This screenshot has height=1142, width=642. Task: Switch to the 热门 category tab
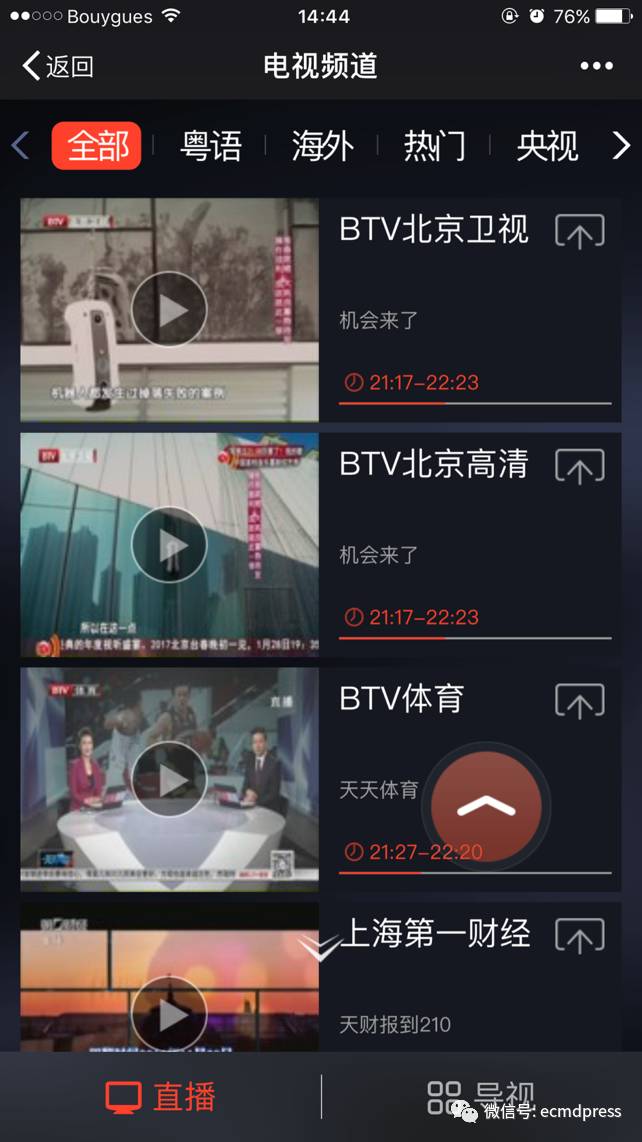click(x=435, y=146)
